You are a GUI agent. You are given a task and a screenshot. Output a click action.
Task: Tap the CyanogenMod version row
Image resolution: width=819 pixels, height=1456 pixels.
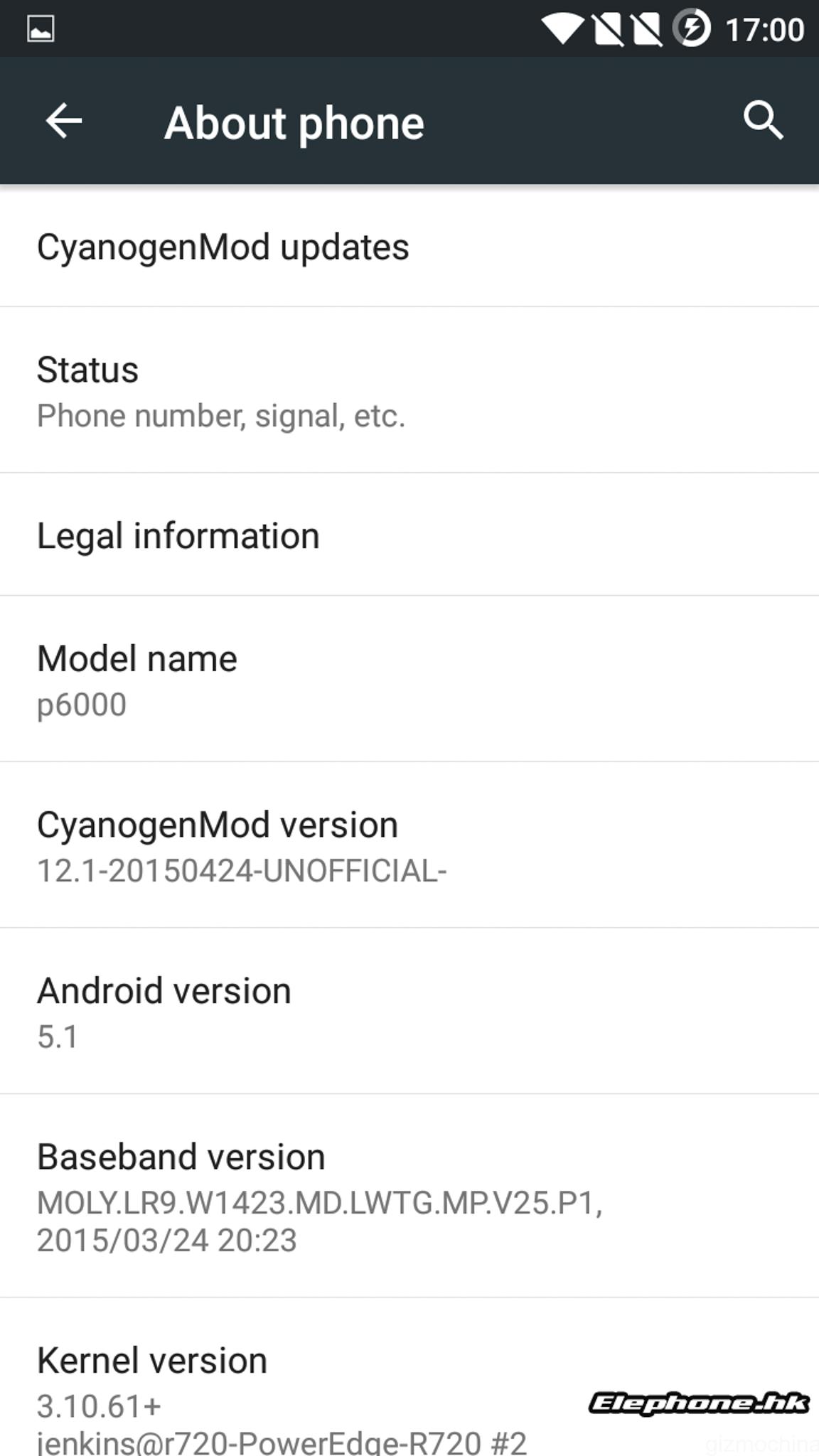pyautogui.click(x=409, y=846)
